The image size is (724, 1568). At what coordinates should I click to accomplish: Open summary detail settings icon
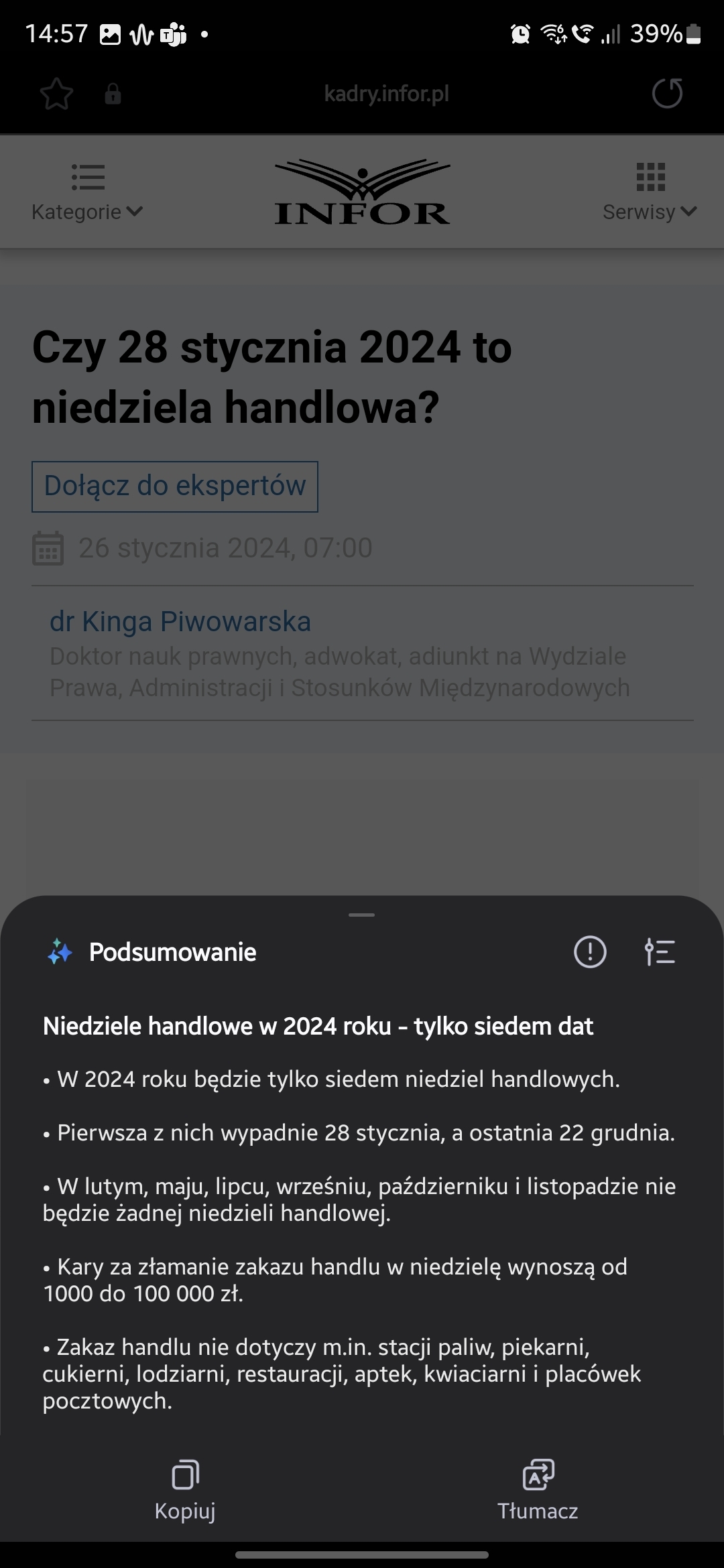[x=660, y=952]
